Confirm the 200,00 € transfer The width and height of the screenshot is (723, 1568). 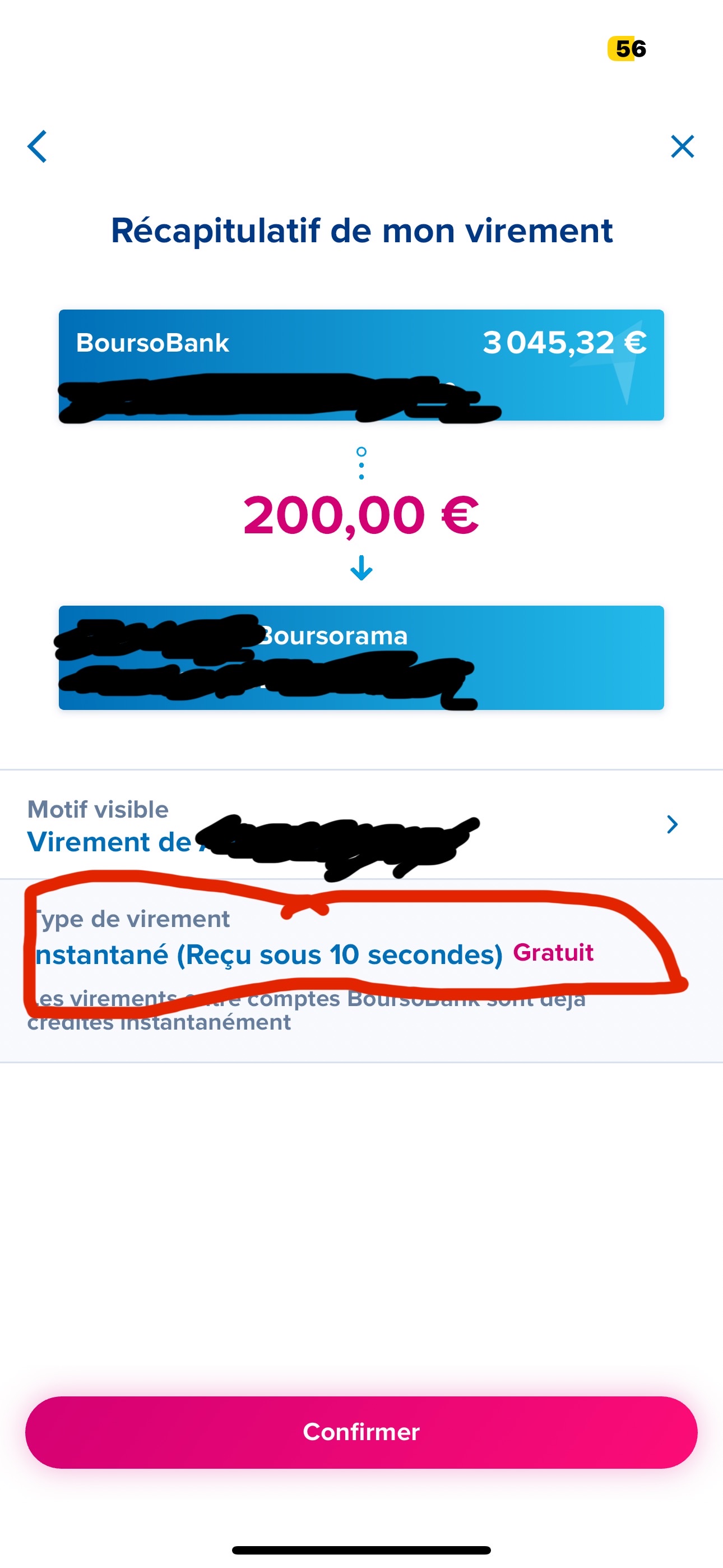tap(361, 1432)
